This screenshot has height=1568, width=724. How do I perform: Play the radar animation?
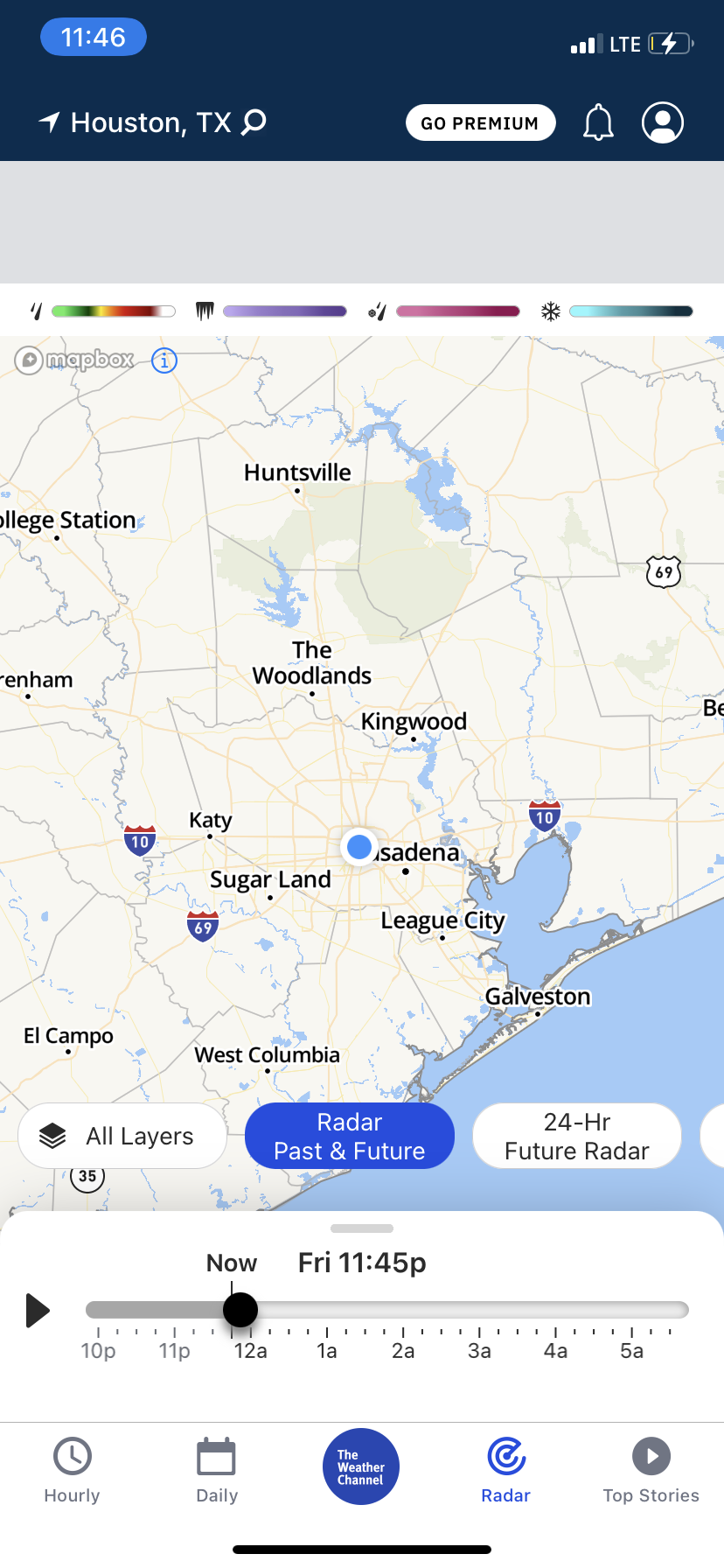click(37, 1310)
